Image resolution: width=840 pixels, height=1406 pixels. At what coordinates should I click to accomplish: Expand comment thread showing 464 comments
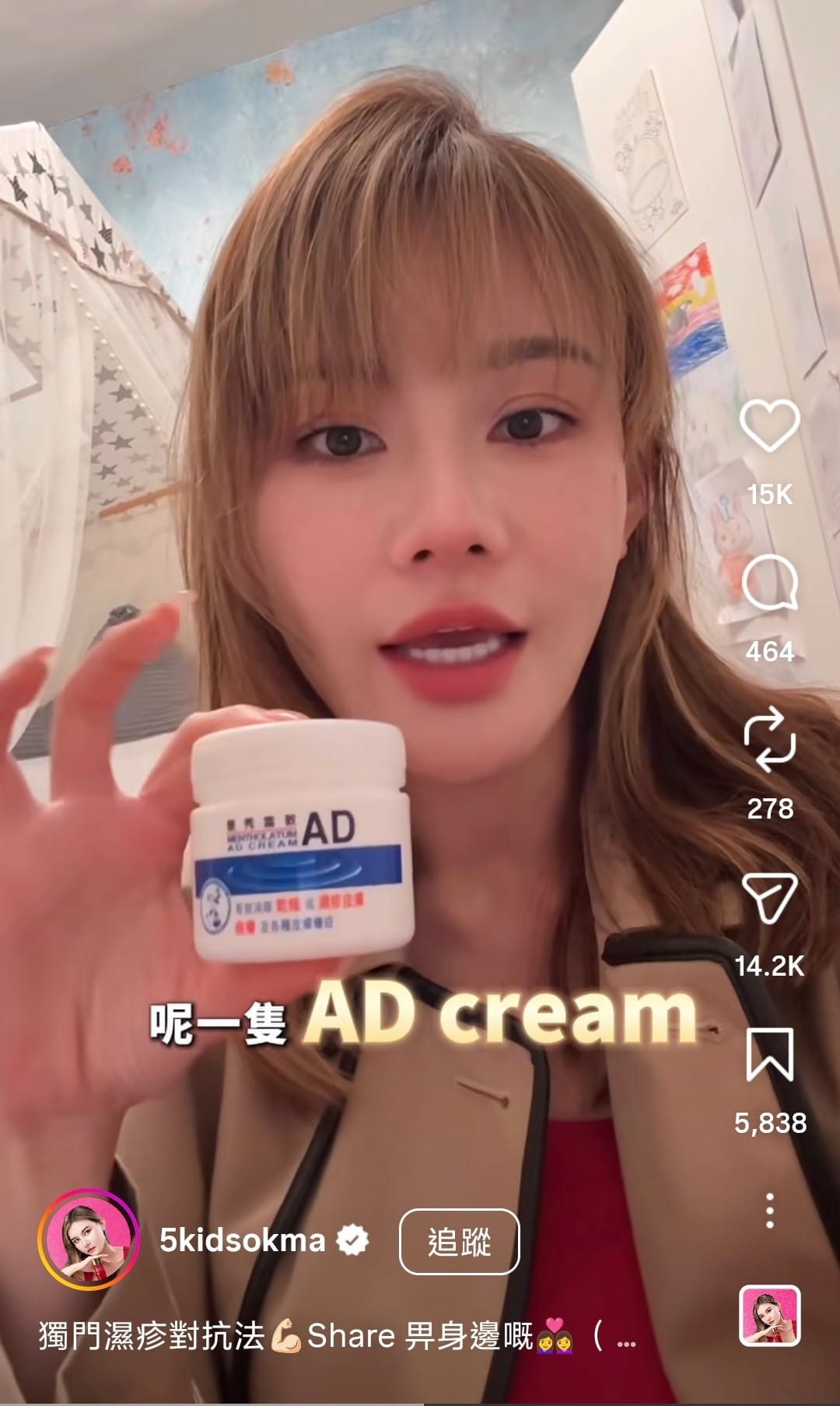click(x=772, y=585)
